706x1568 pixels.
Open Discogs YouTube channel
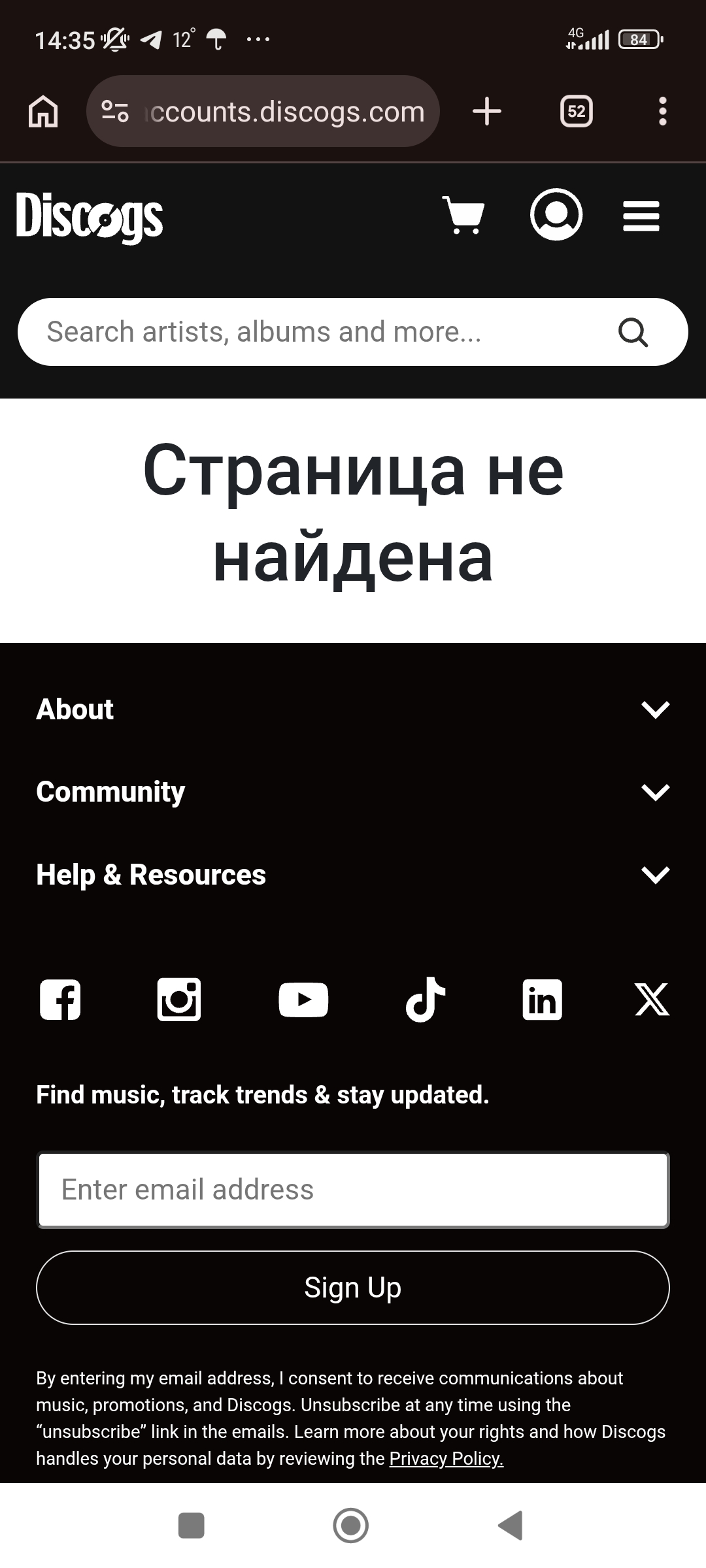pos(303,1000)
